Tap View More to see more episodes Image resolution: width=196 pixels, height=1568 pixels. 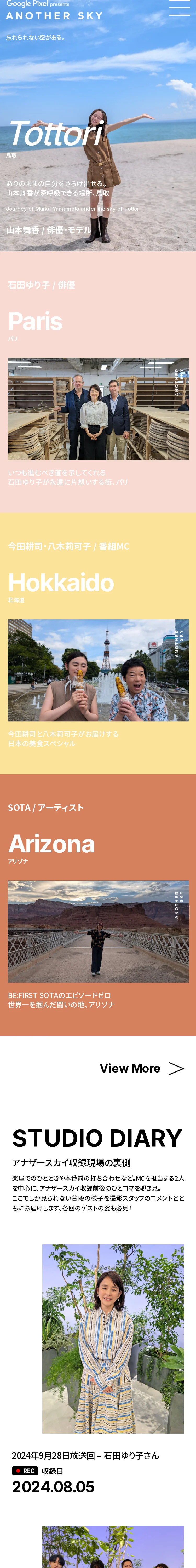coord(141,1068)
